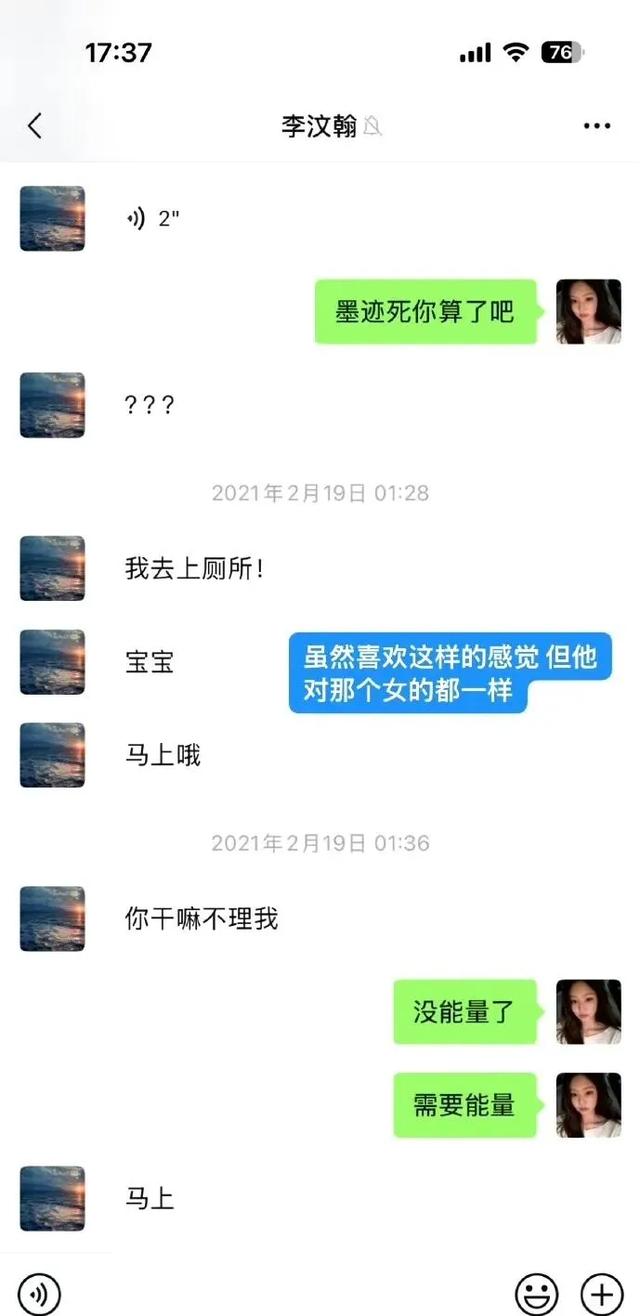This screenshot has height=1316, width=640.
Task: Switch to voice input mode
Action: coord(39,1293)
